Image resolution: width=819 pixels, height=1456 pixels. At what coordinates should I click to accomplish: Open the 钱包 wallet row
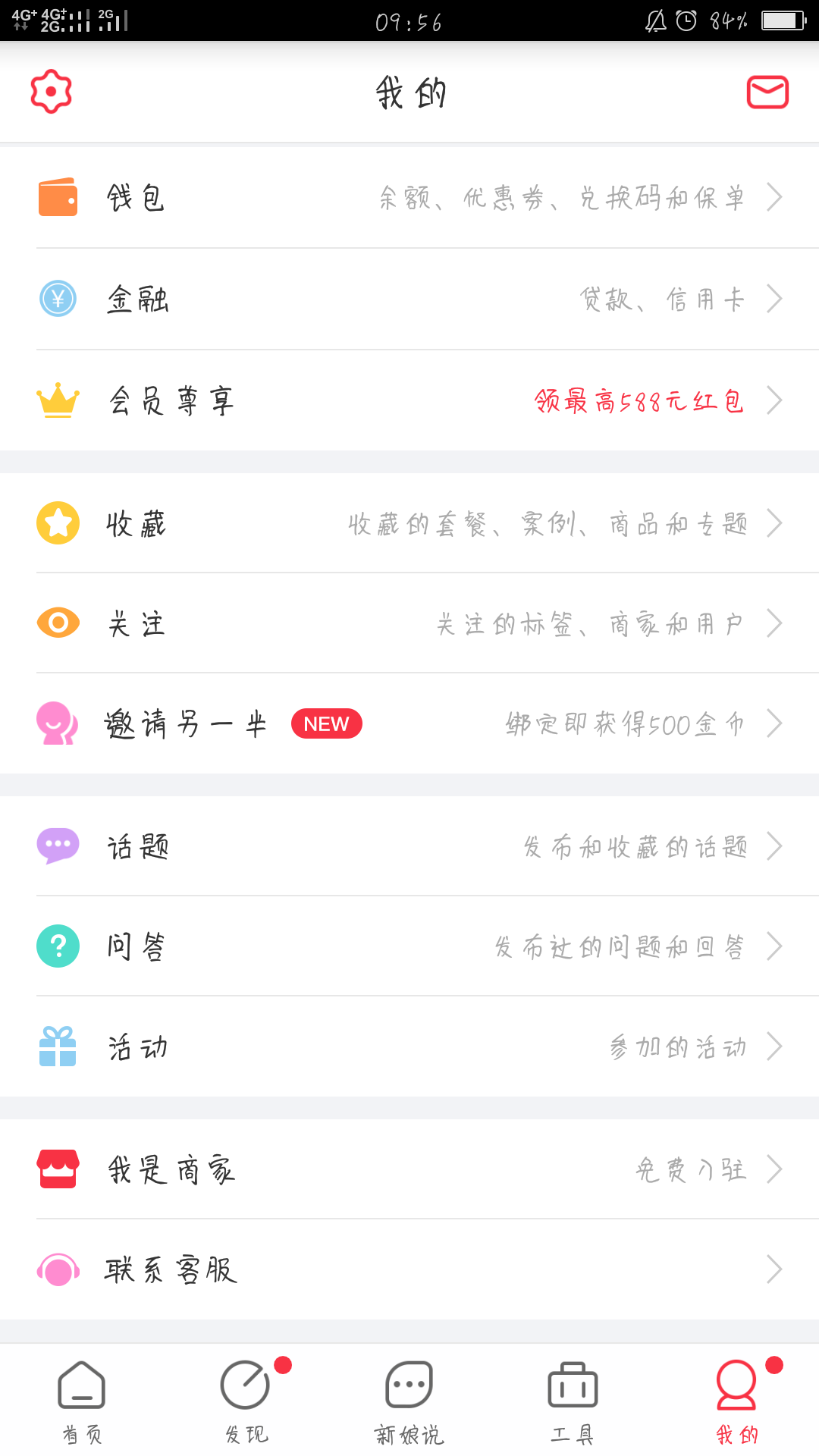(409, 197)
